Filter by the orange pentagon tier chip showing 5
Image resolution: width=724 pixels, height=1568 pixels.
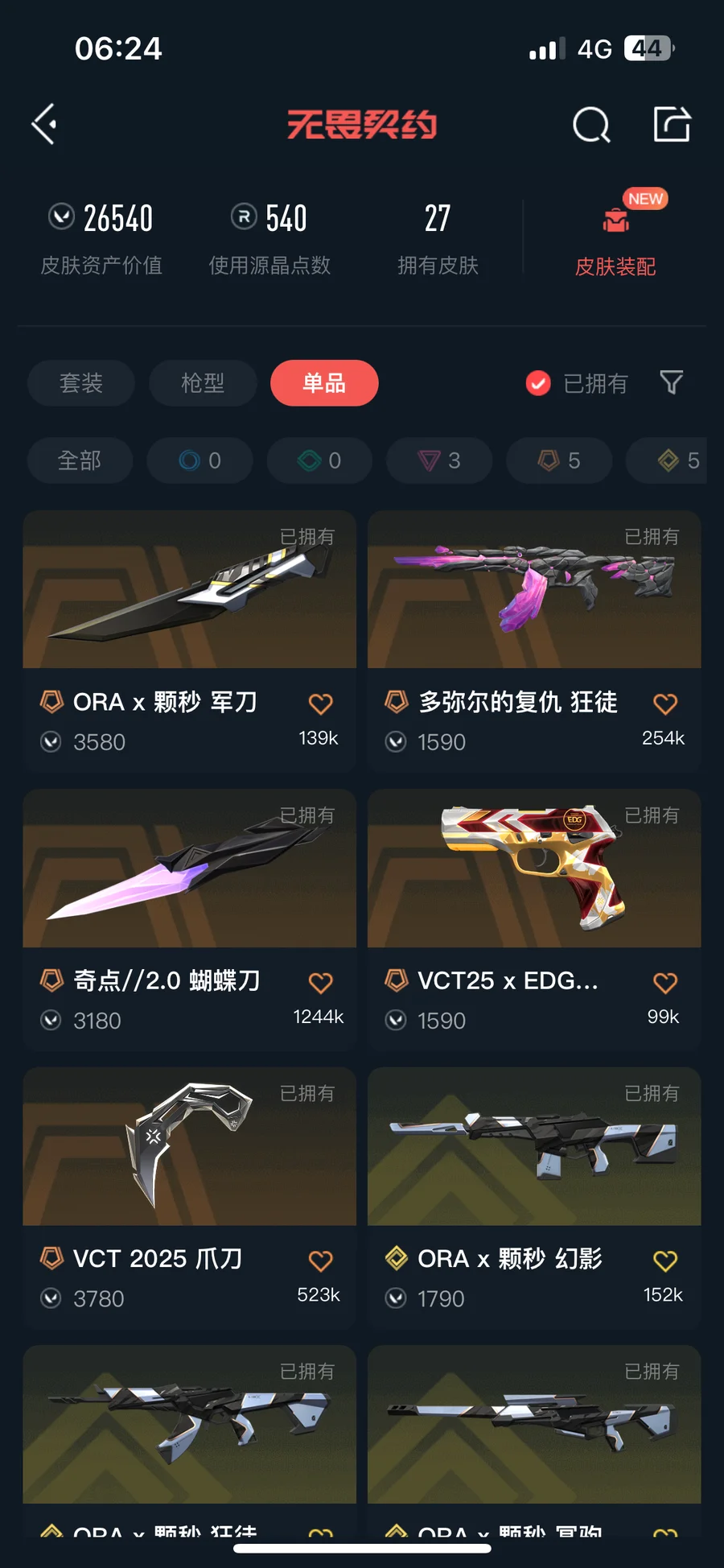[559, 460]
